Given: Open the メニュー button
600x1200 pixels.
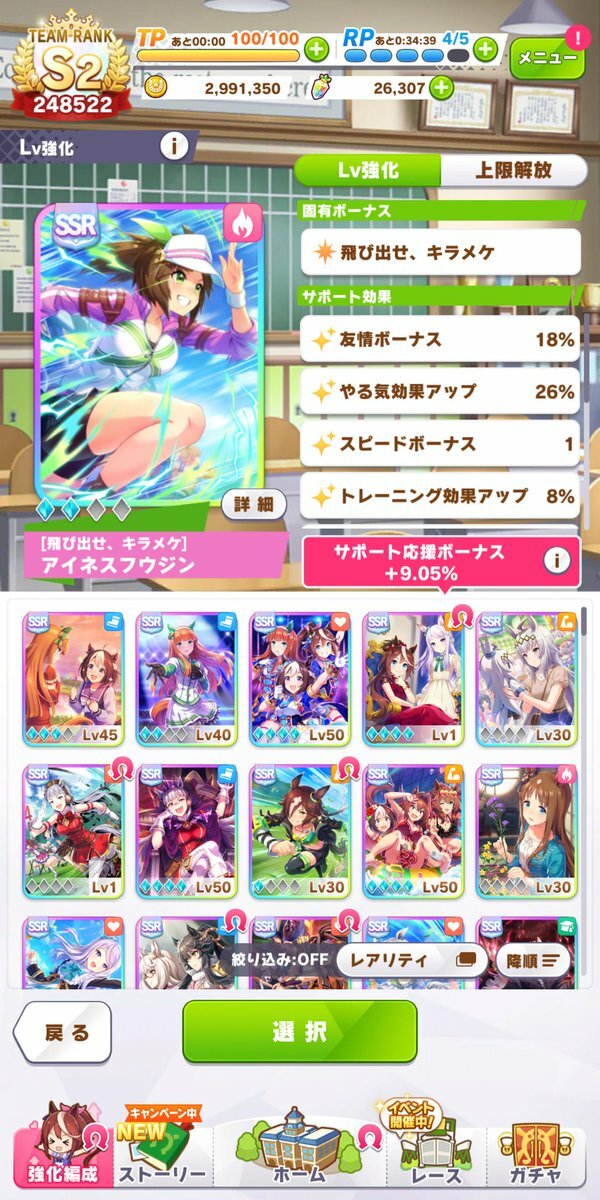Looking at the screenshot, I should [x=548, y=58].
